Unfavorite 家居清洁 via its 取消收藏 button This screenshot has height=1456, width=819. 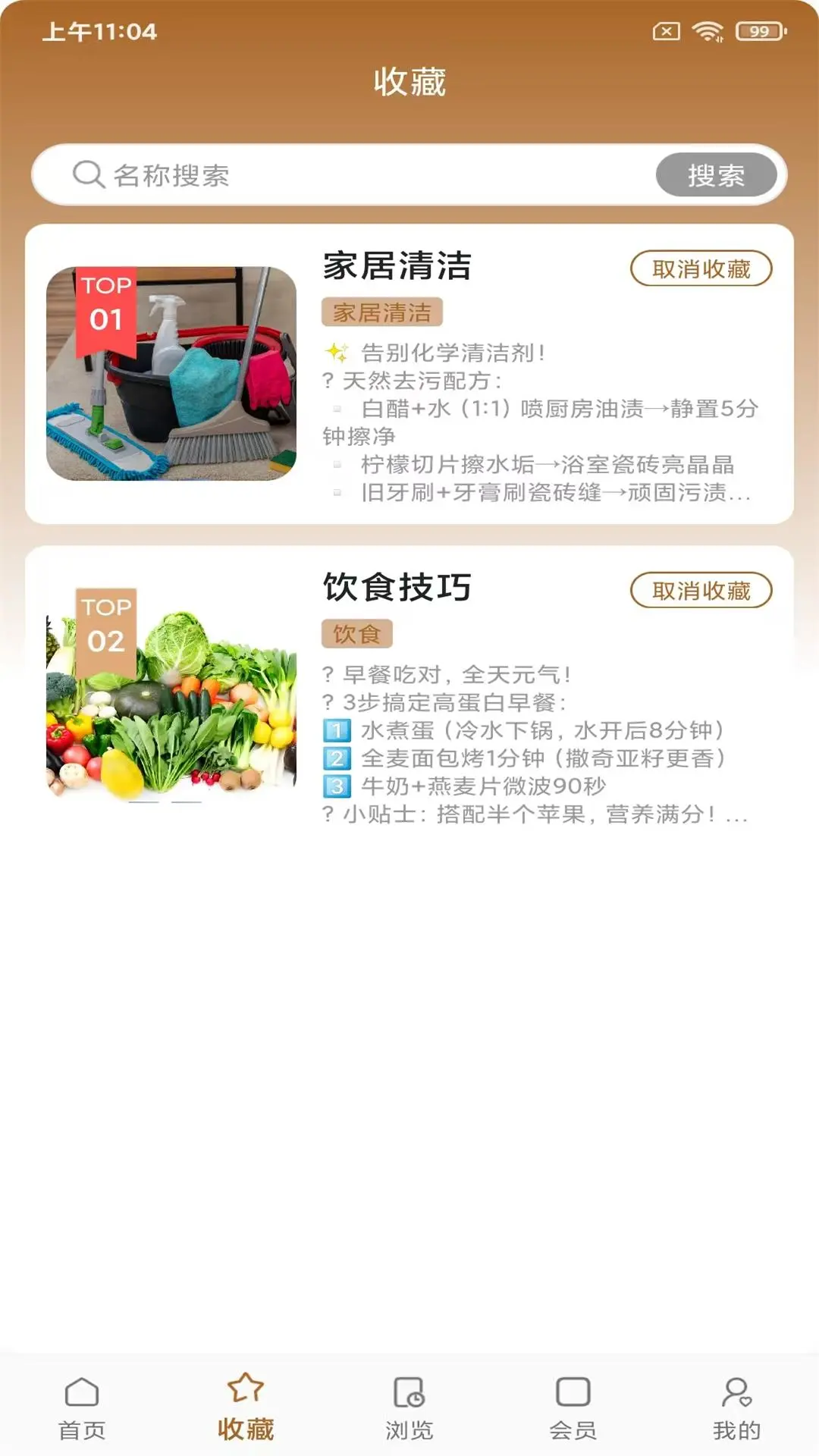[700, 269]
